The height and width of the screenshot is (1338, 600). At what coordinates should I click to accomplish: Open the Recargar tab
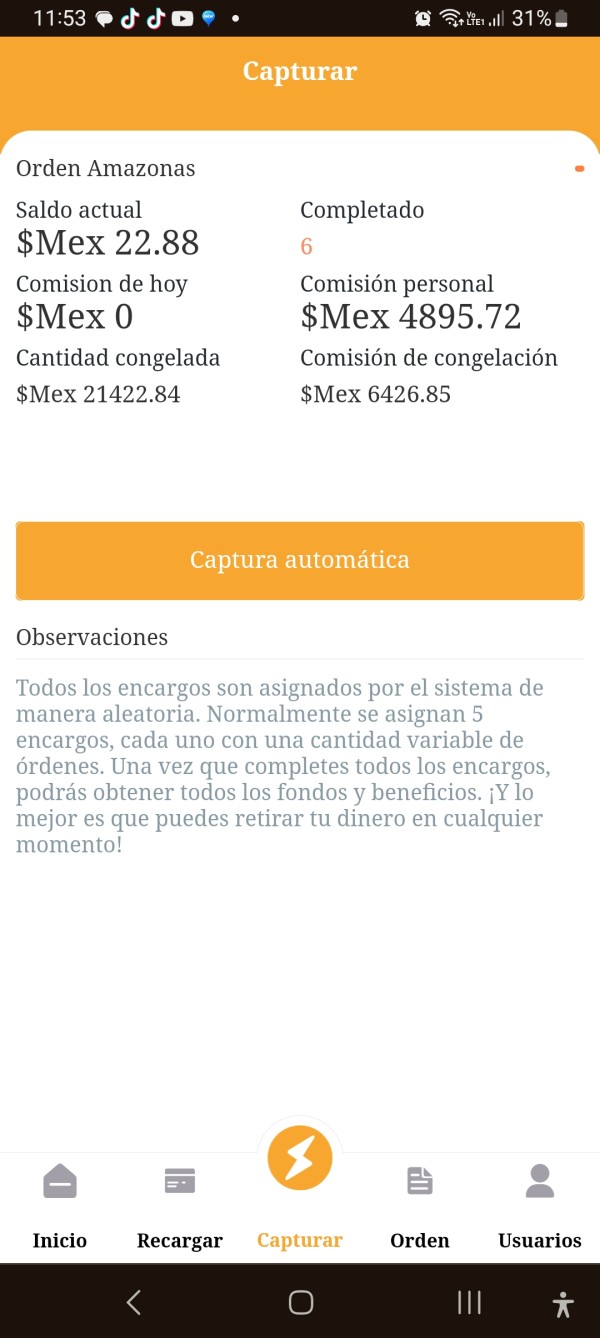pos(180,1206)
